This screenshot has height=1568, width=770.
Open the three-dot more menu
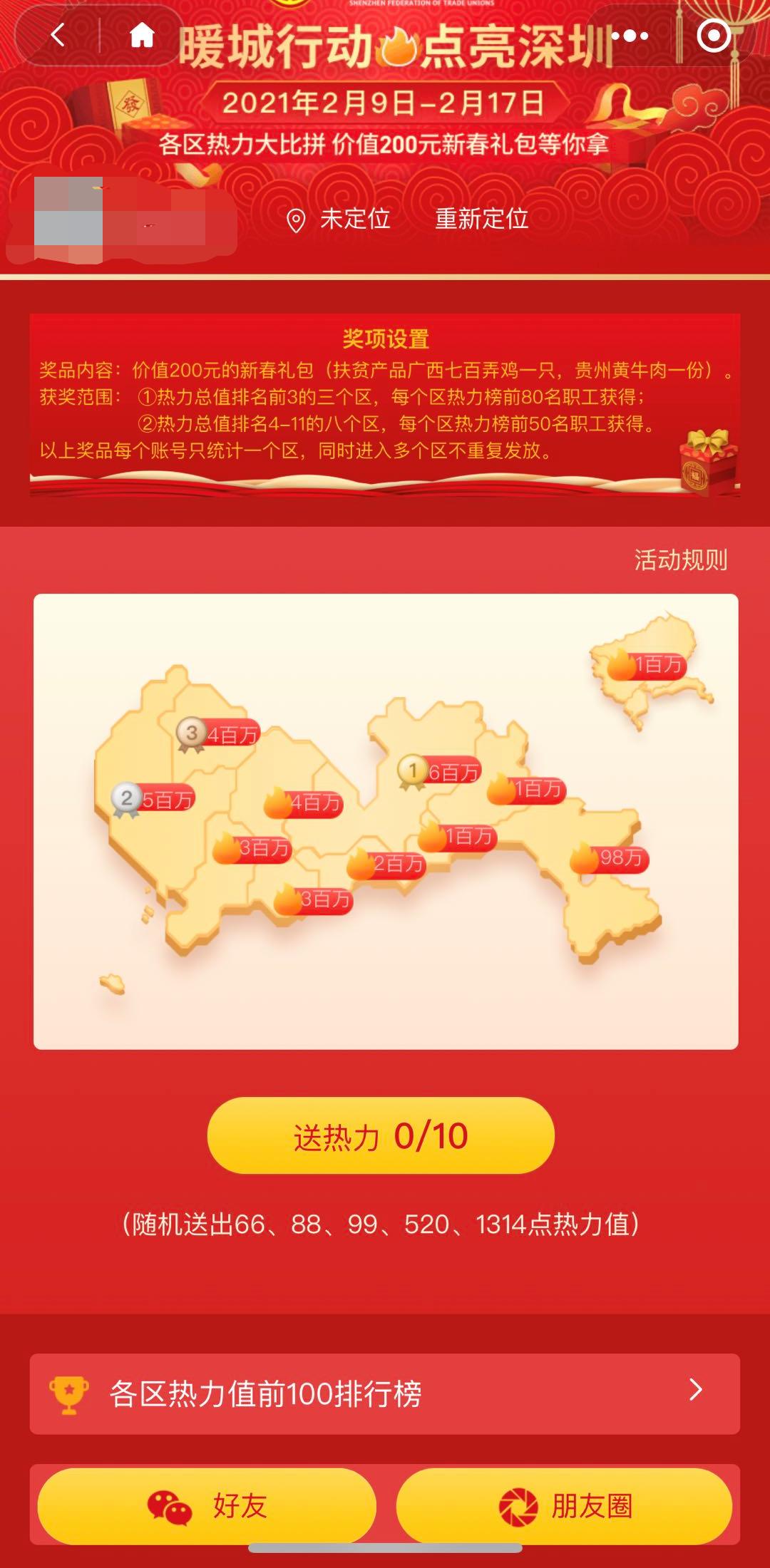pyautogui.click(x=630, y=36)
